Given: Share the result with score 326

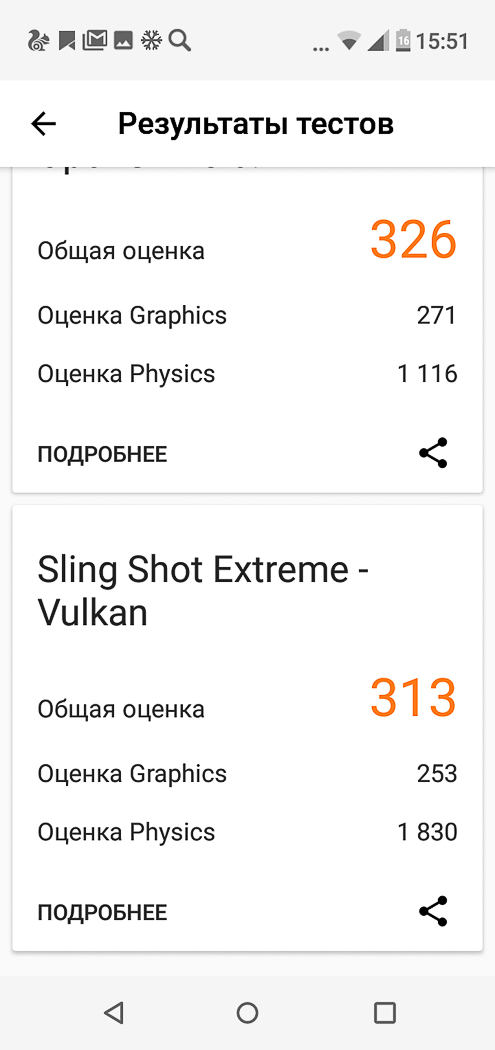Looking at the screenshot, I should [x=433, y=453].
